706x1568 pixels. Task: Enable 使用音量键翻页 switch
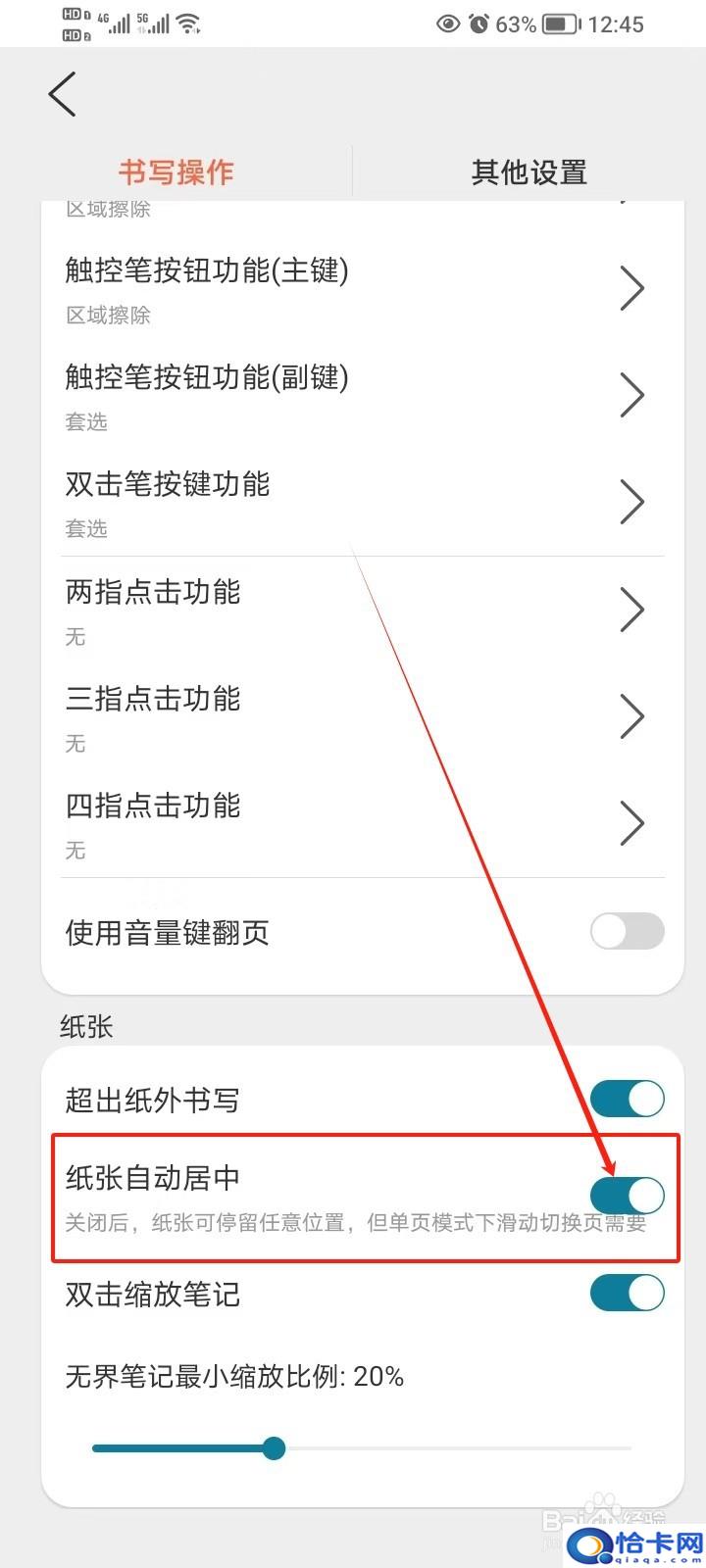click(x=628, y=931)
